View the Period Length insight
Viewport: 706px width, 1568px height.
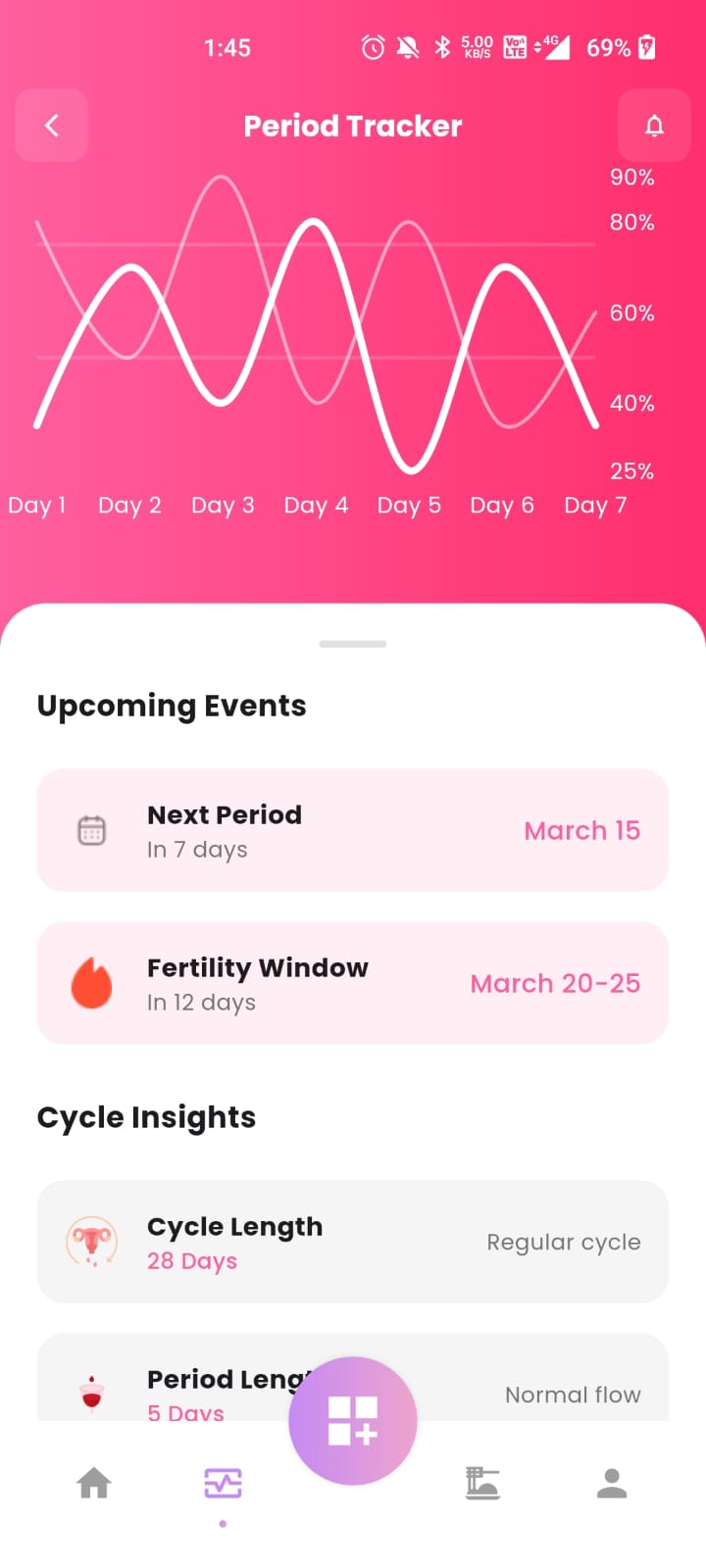(353, 1377)
